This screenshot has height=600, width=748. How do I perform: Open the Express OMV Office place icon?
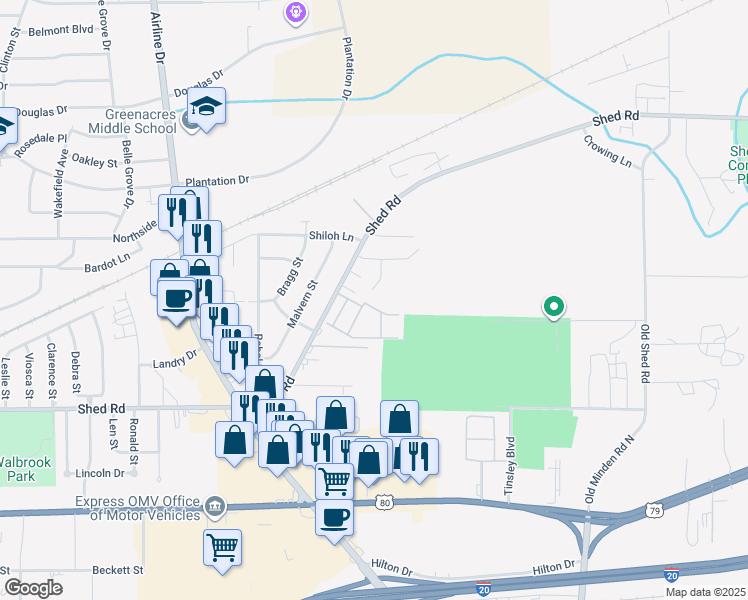coord(215,508)
